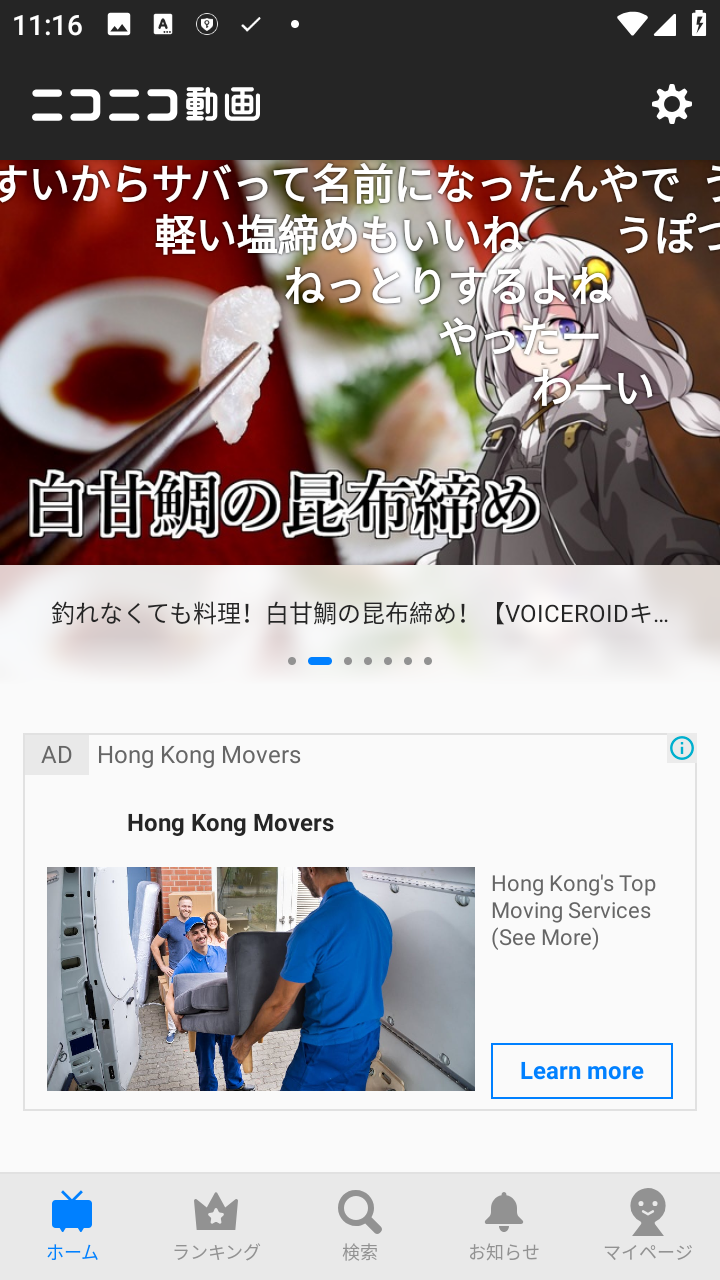Image resolution: width=720 pixels, height=1280 pixels.
Task: Open the 検索 tab
Action: (x=360, y=1225)
